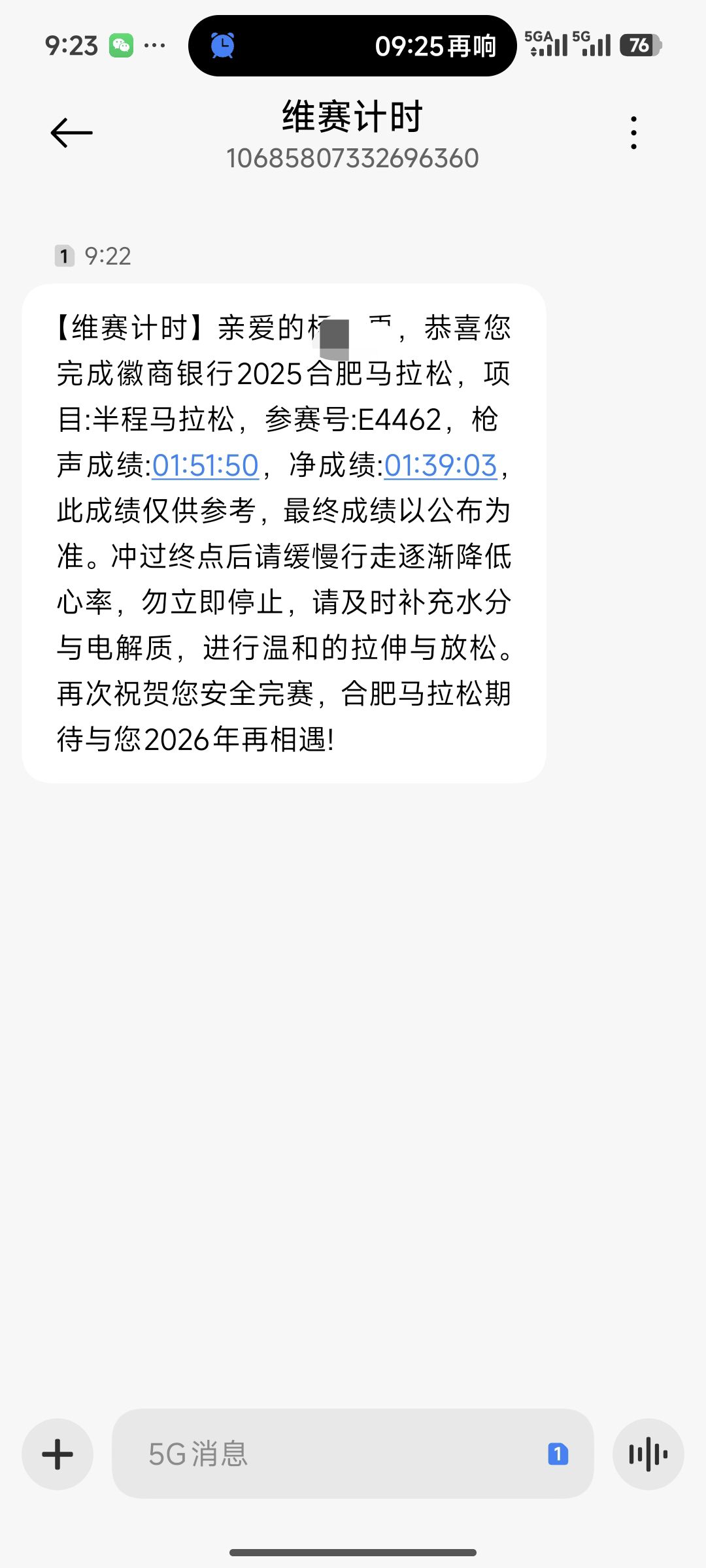Image resolution: width=706 pixels, height=1568 pixels.
Task: Tap the 01:51:50 gun time link
Action: coord(205,466)
